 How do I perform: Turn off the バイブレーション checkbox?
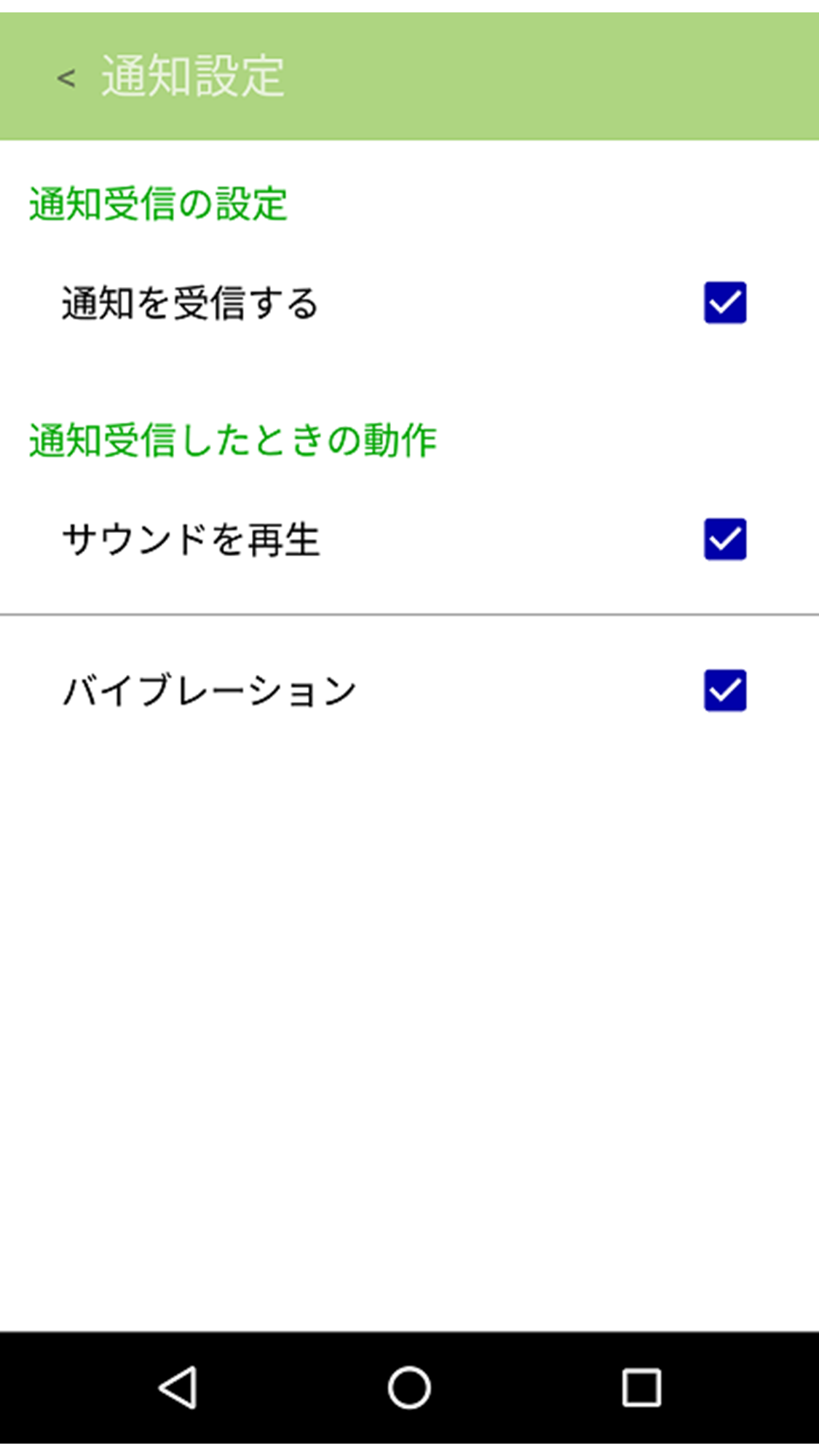(x=725, y=690)
